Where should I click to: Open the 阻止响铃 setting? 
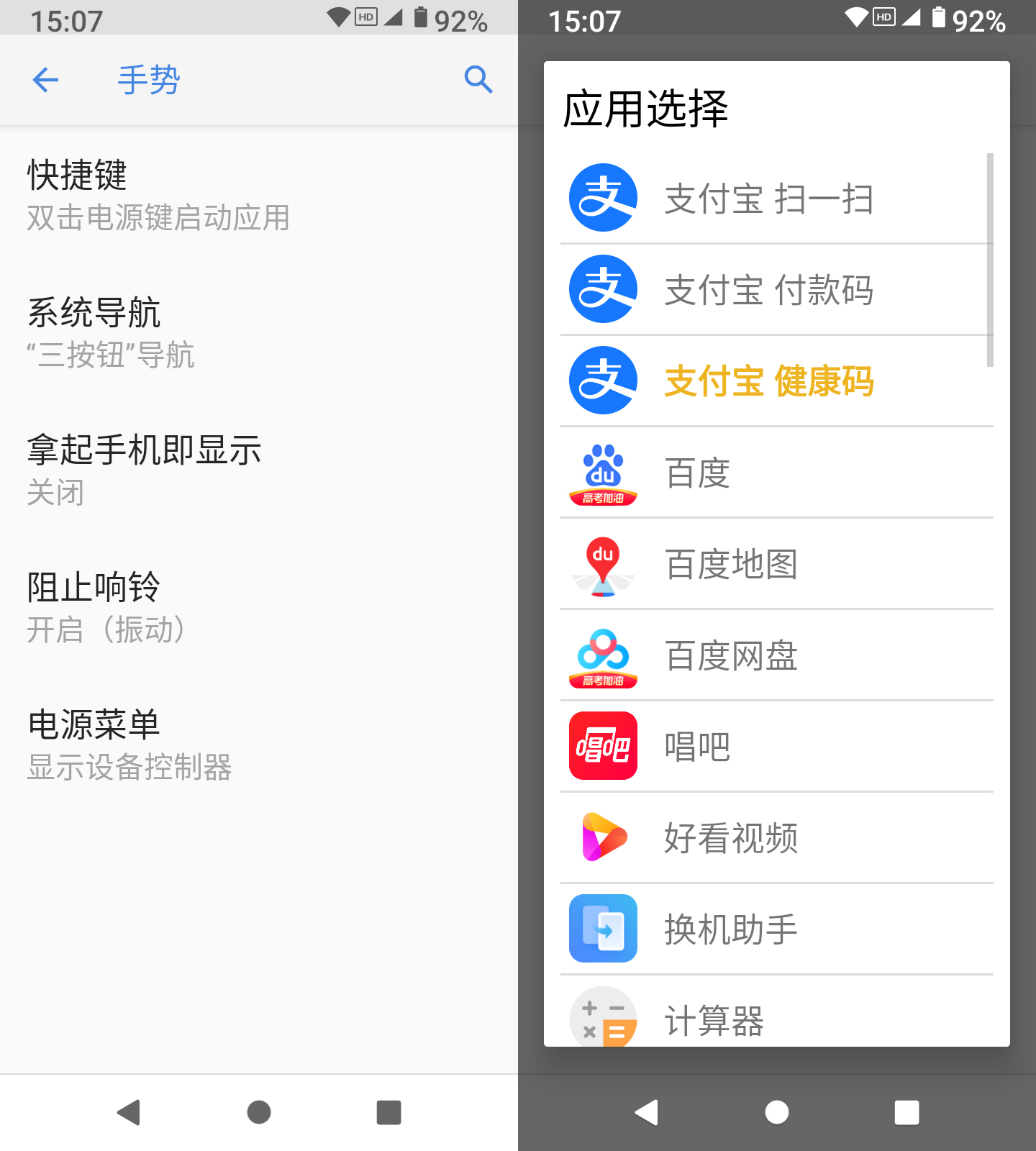108,607
